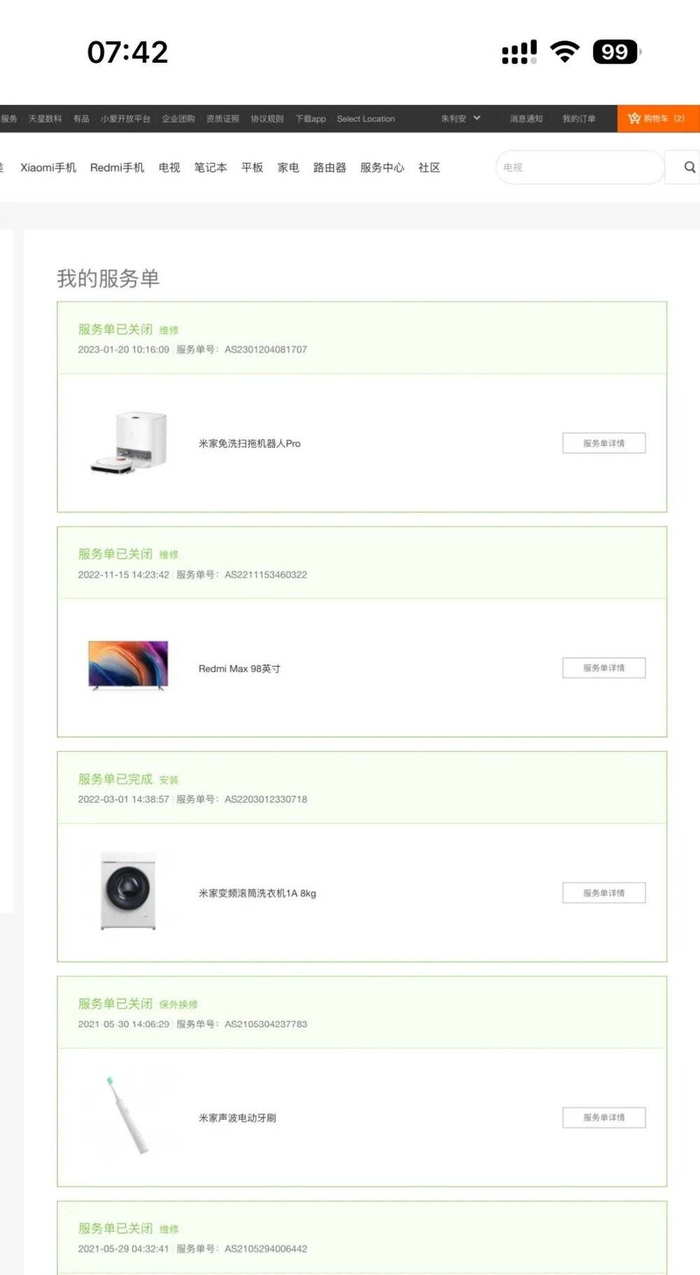The image size is (700, 1275).
Task: Go to 服务中心
Action: coord(382,168)
